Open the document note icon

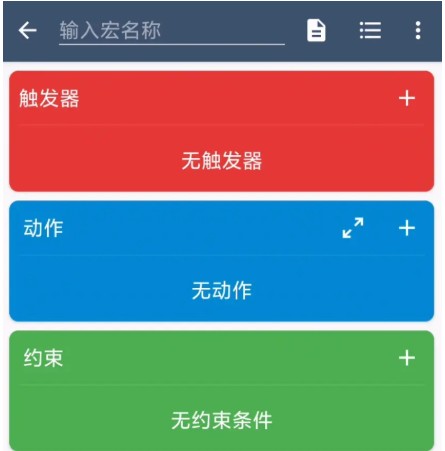[x=316, y=30]
